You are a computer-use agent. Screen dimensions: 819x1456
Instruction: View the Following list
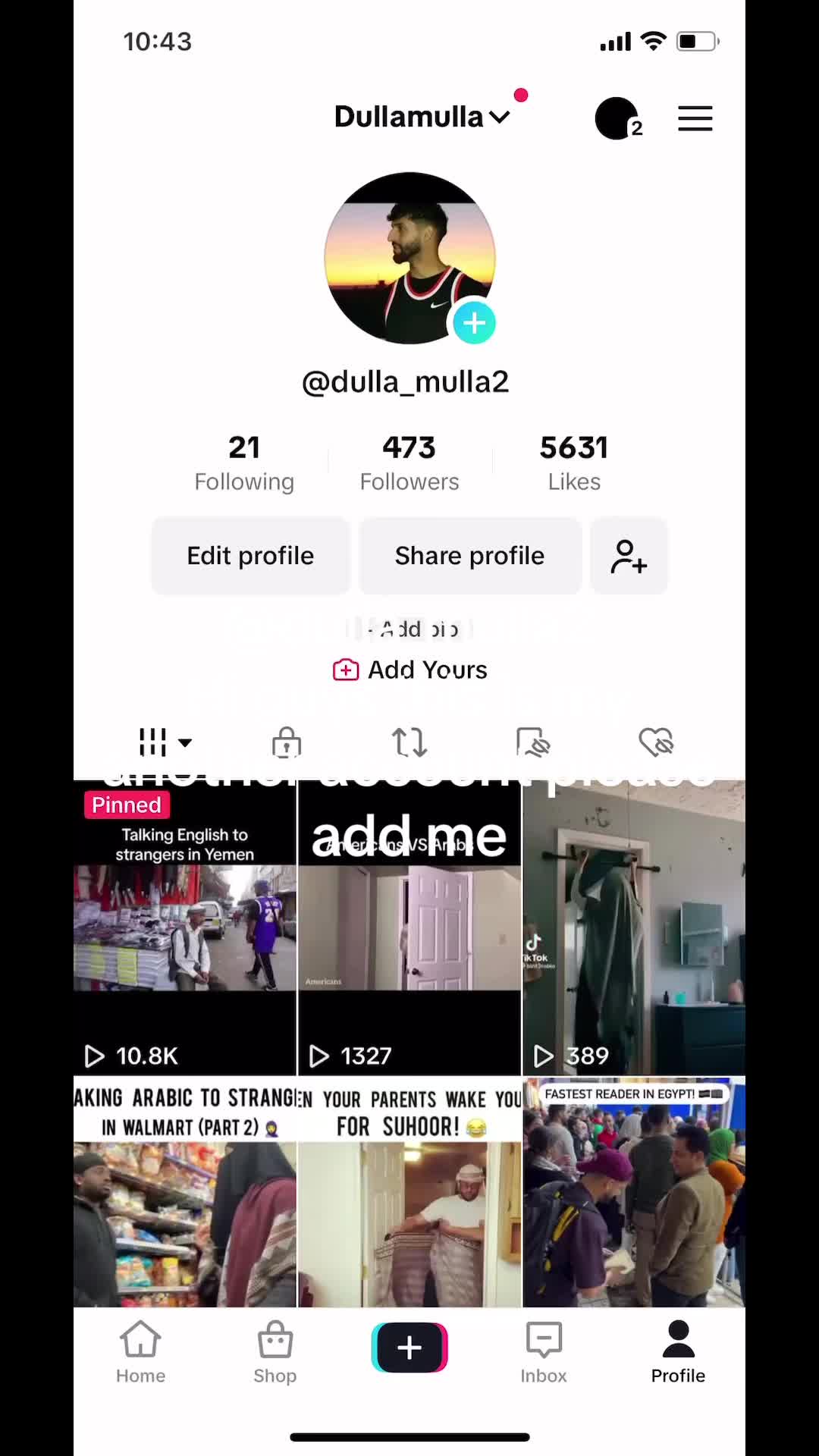(244, 463)
